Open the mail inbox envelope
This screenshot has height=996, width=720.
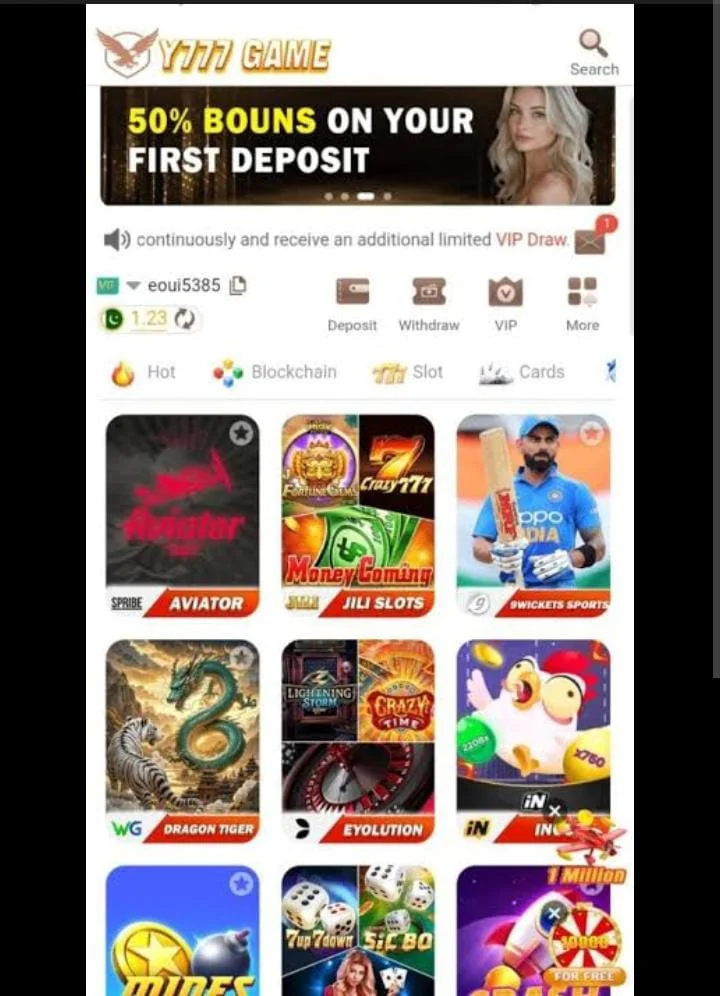point(590,241)
